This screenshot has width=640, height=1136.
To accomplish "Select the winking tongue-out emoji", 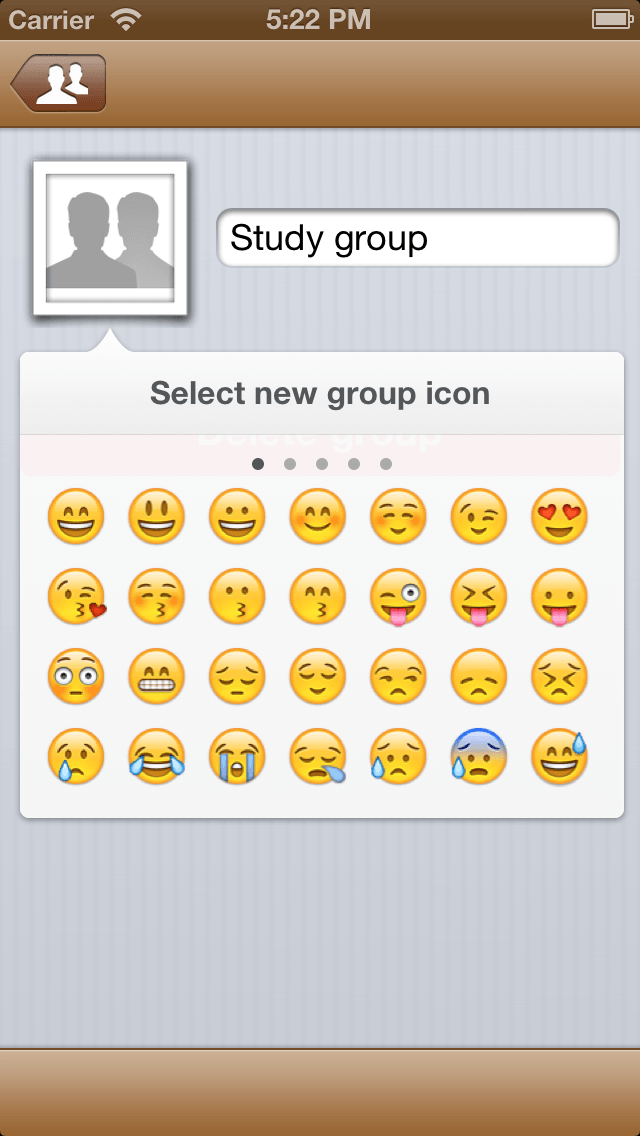I will tap(398, 598).
